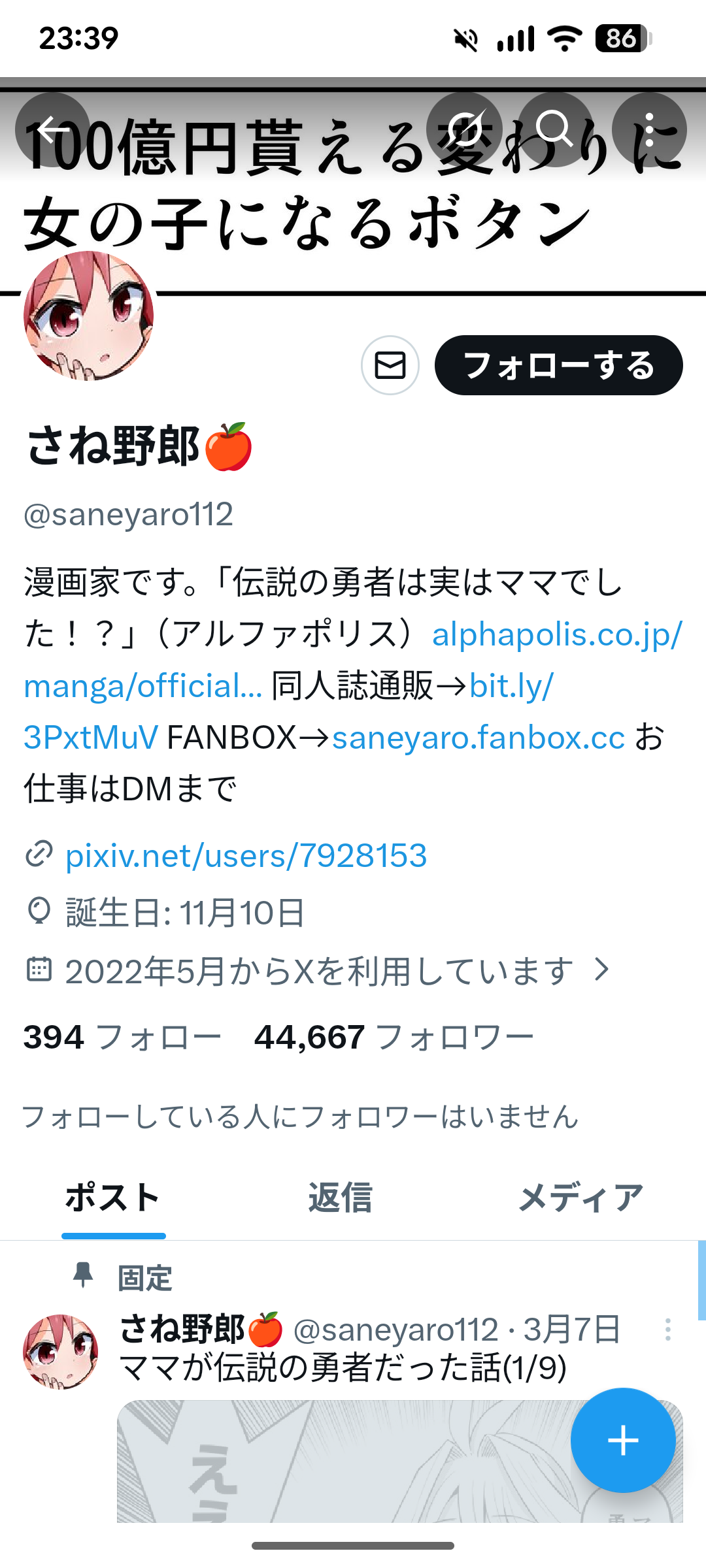Open more options on the pinned post
Viewport: 706px width, 1568px height.
pyautogui.click(x=667, y=1330)
